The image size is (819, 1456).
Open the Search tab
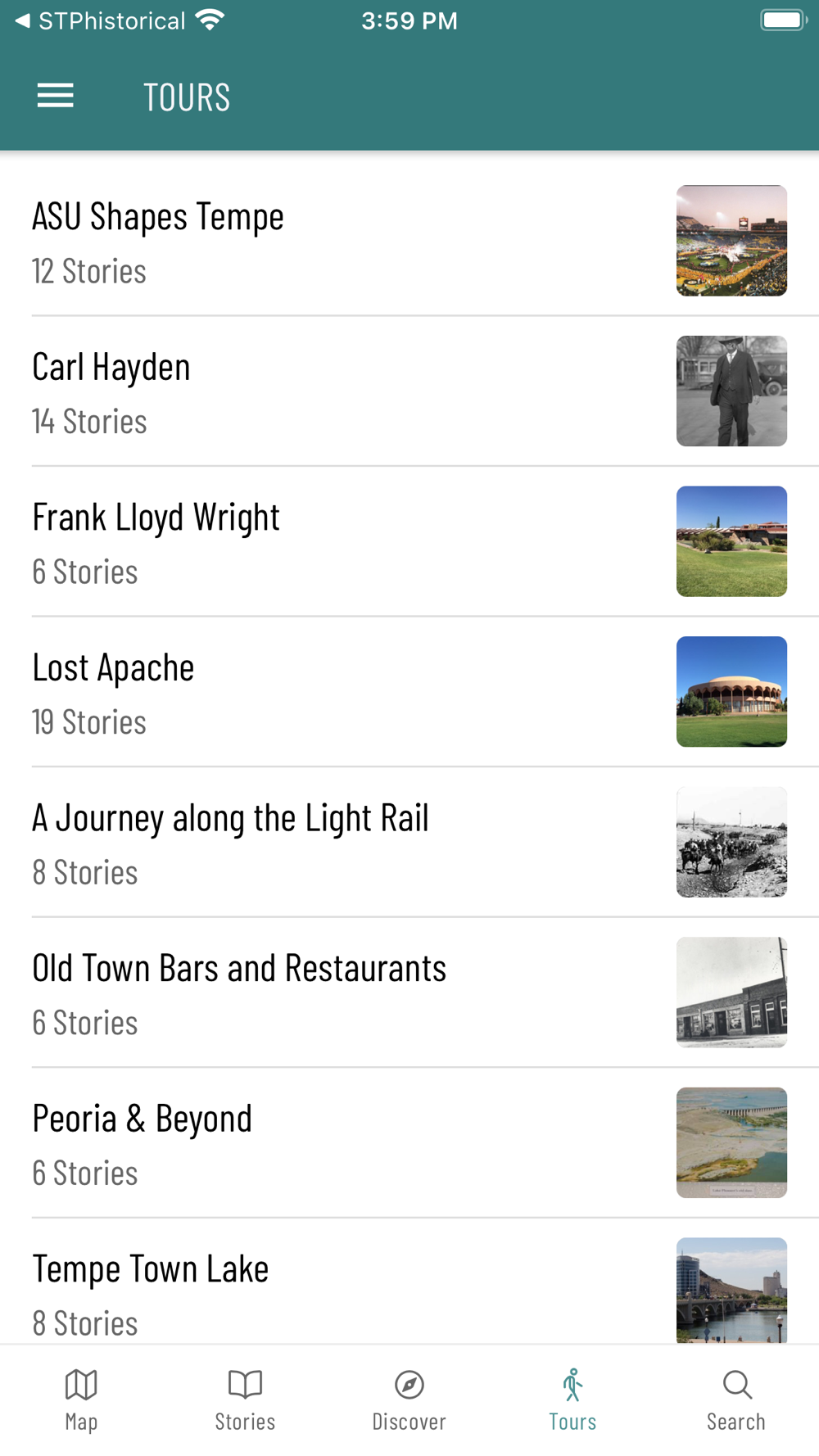pos(736,1399)
